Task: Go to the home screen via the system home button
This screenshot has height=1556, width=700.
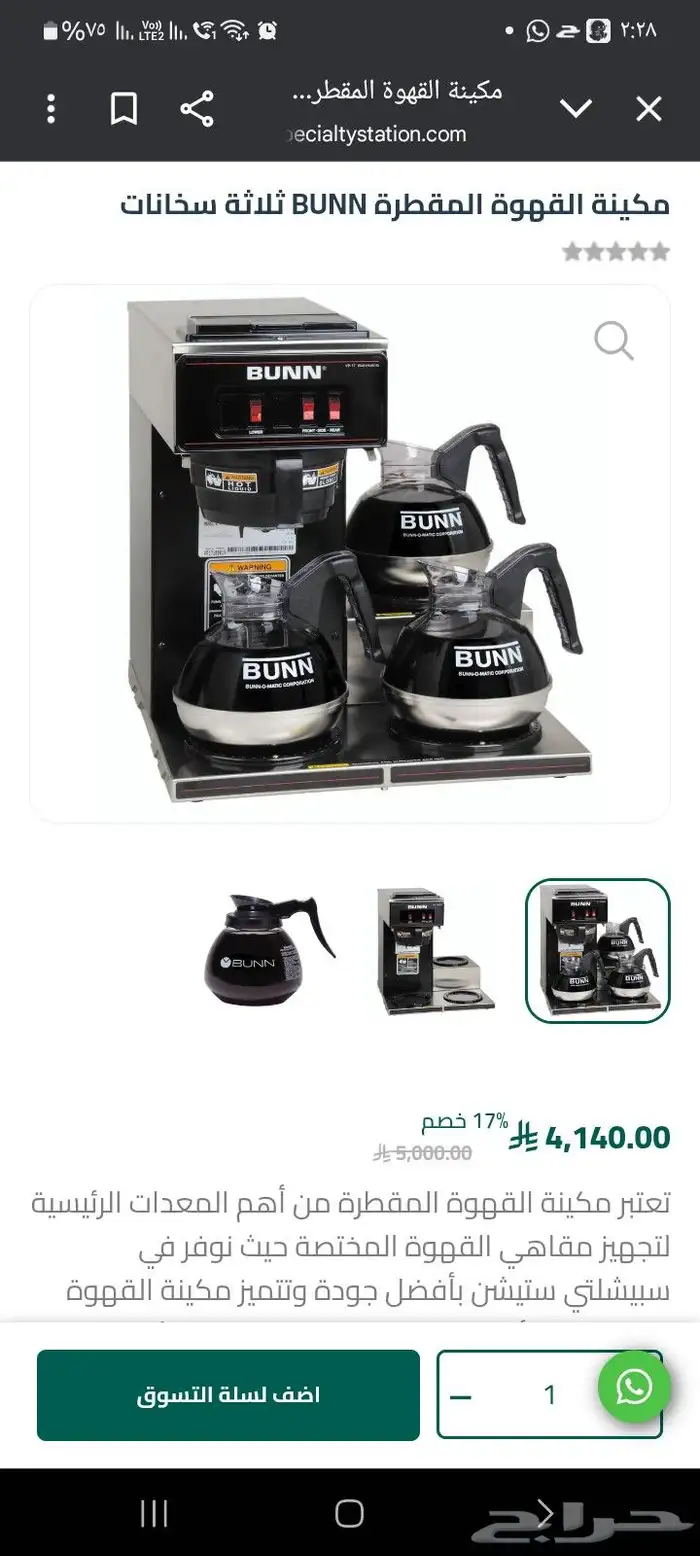Action: click(349, 1513)
